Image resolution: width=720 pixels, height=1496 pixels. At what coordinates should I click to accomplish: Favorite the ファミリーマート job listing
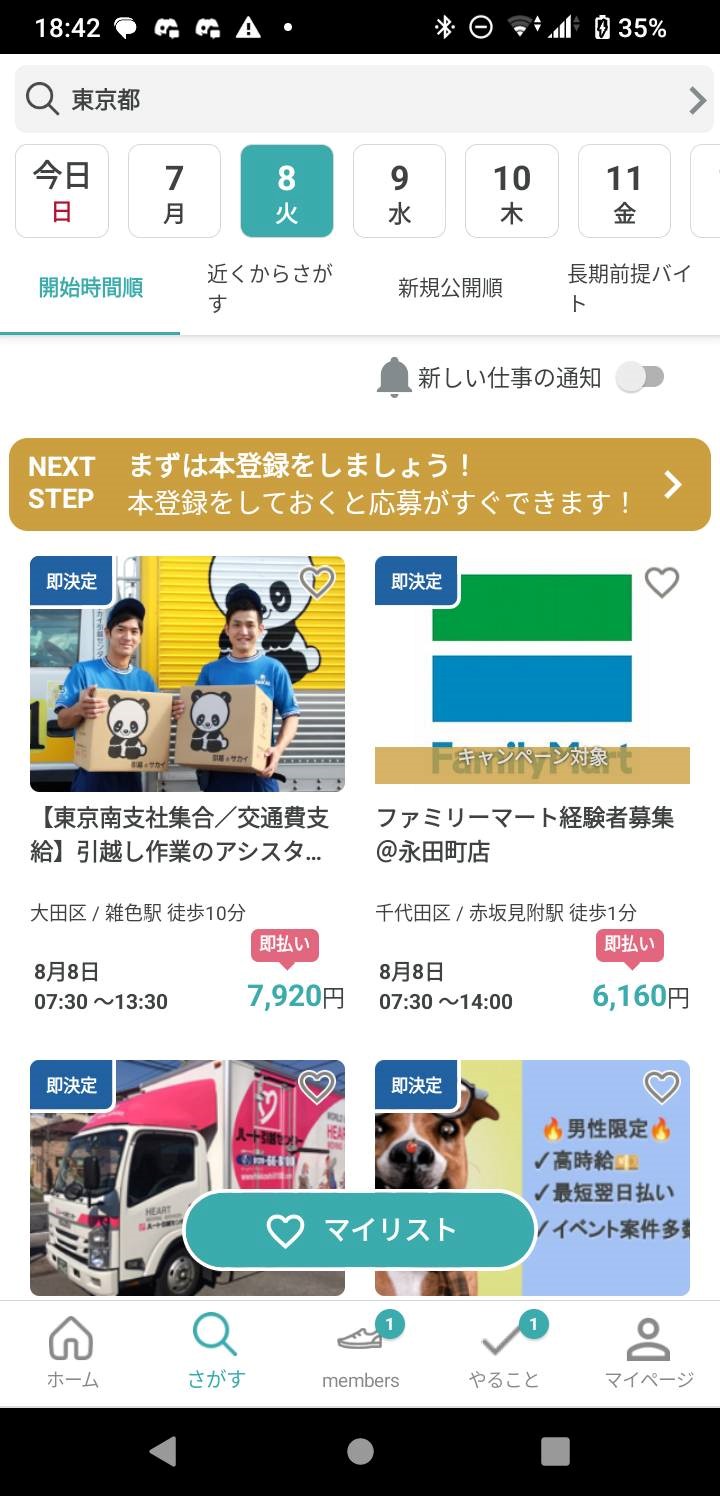pos(661,582)
